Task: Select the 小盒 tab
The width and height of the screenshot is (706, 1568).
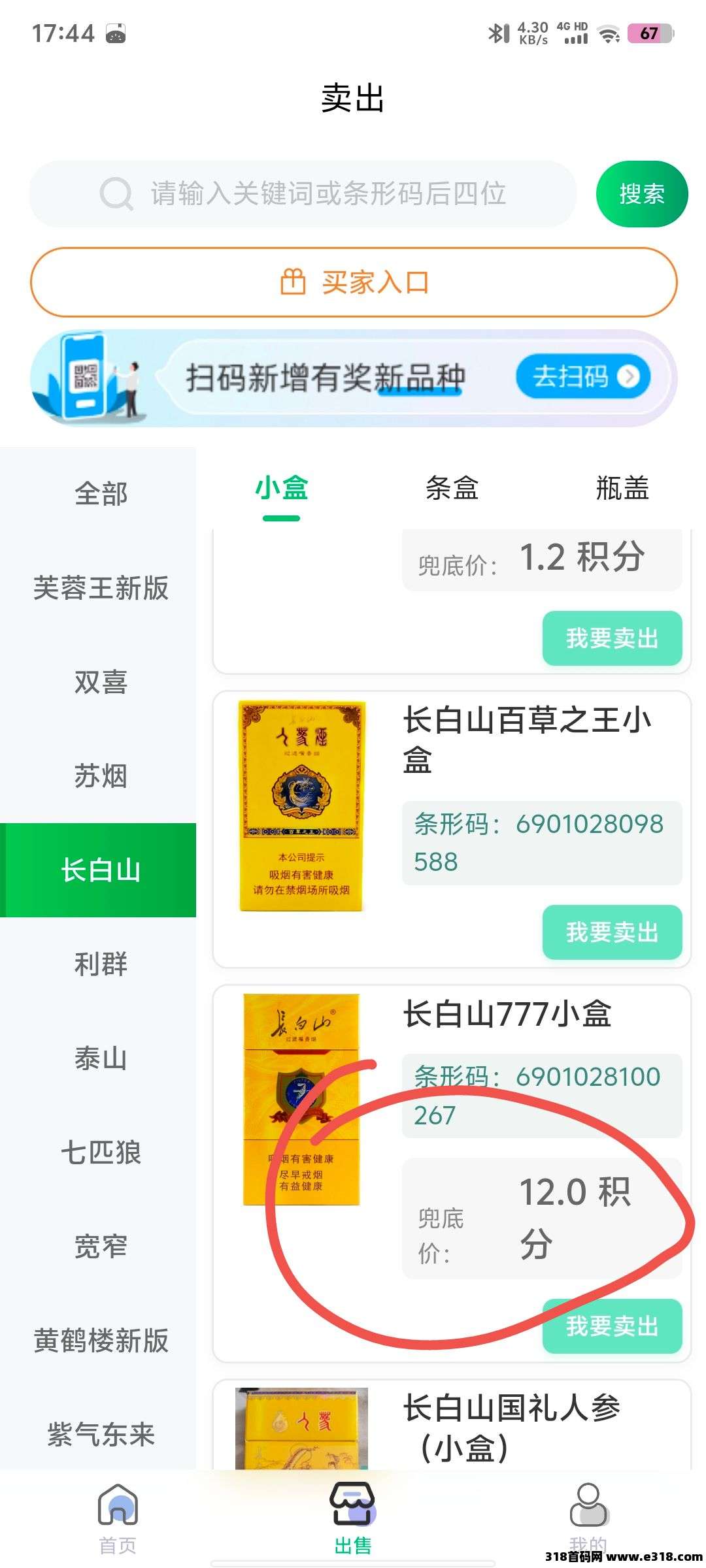Action: 281,488
